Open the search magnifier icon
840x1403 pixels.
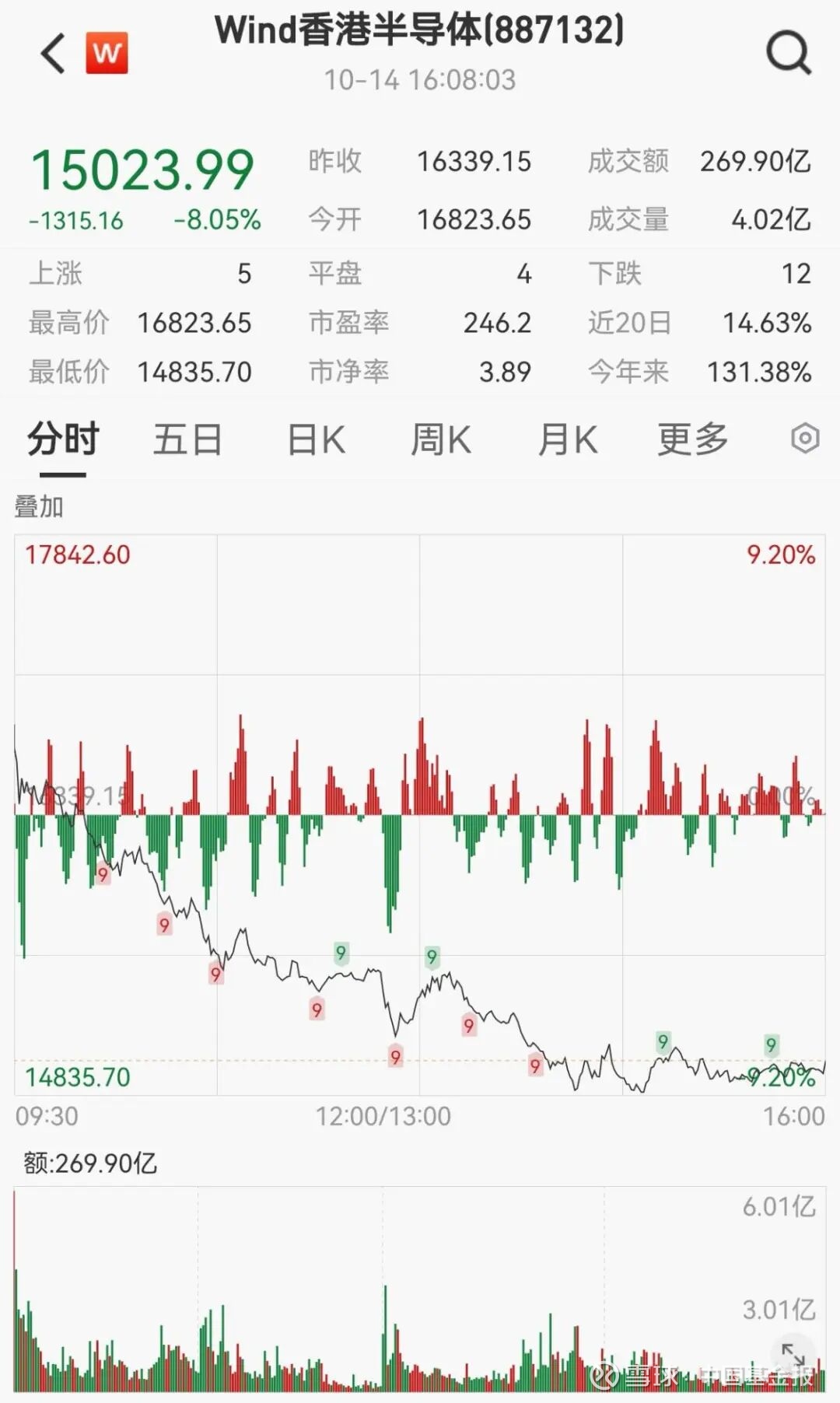click(x=788, y=53)
